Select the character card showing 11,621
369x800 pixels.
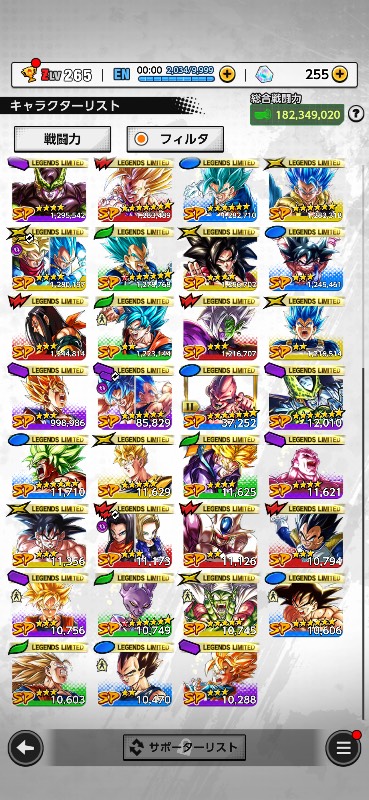[306, 466]
